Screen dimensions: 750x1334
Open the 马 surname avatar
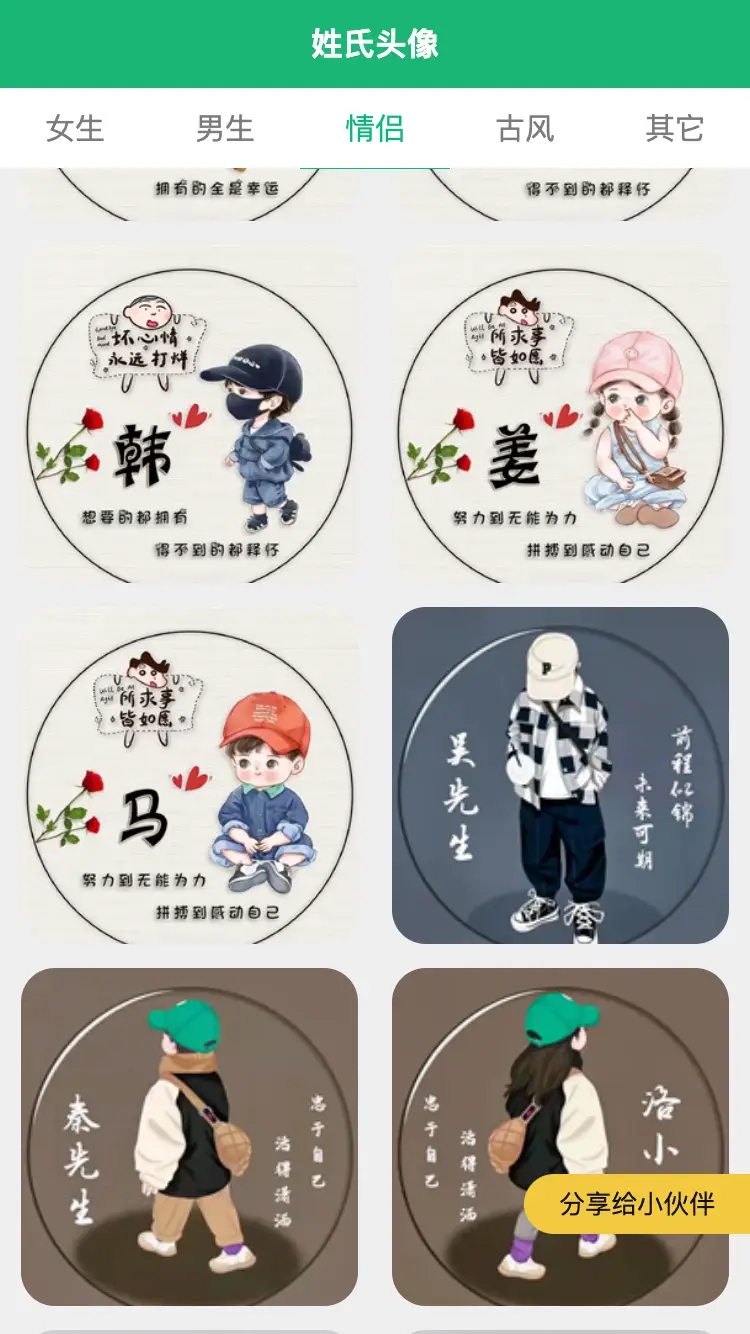click(189, 775)
